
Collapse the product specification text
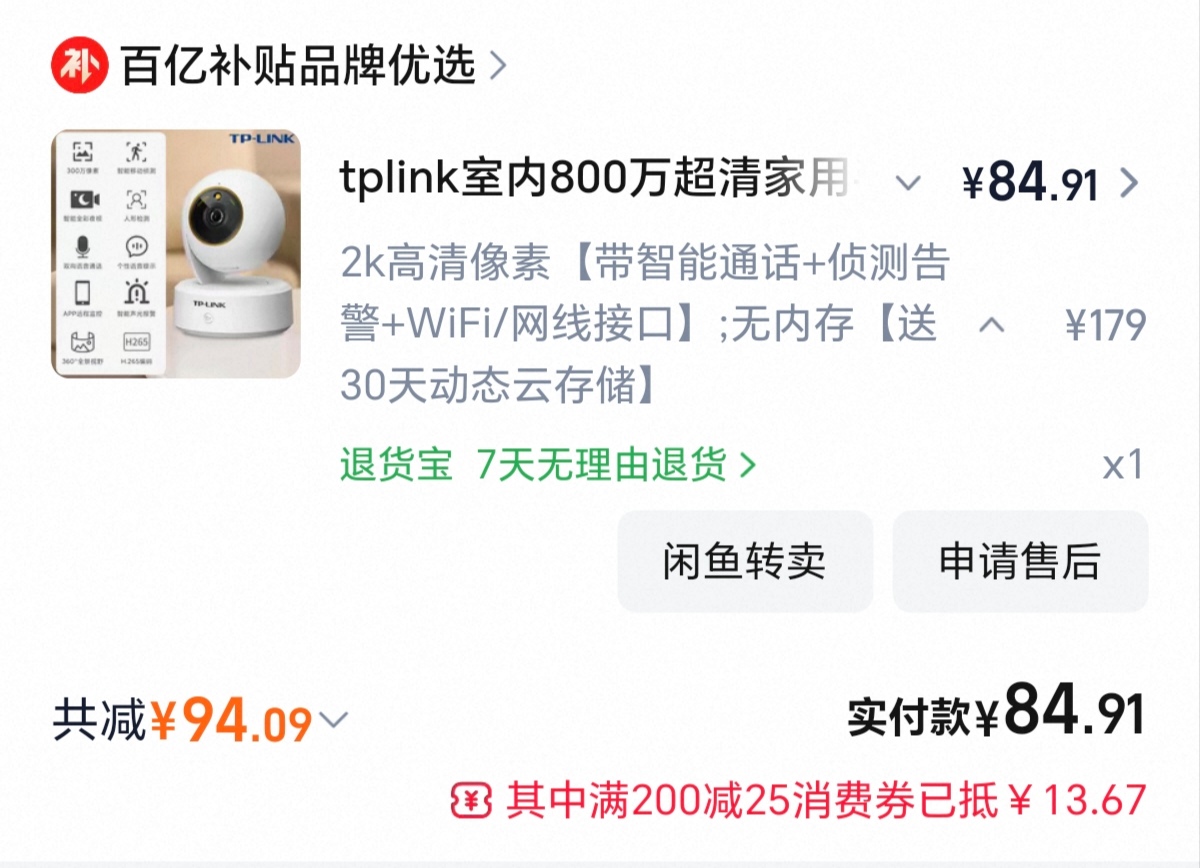(990, 326)
